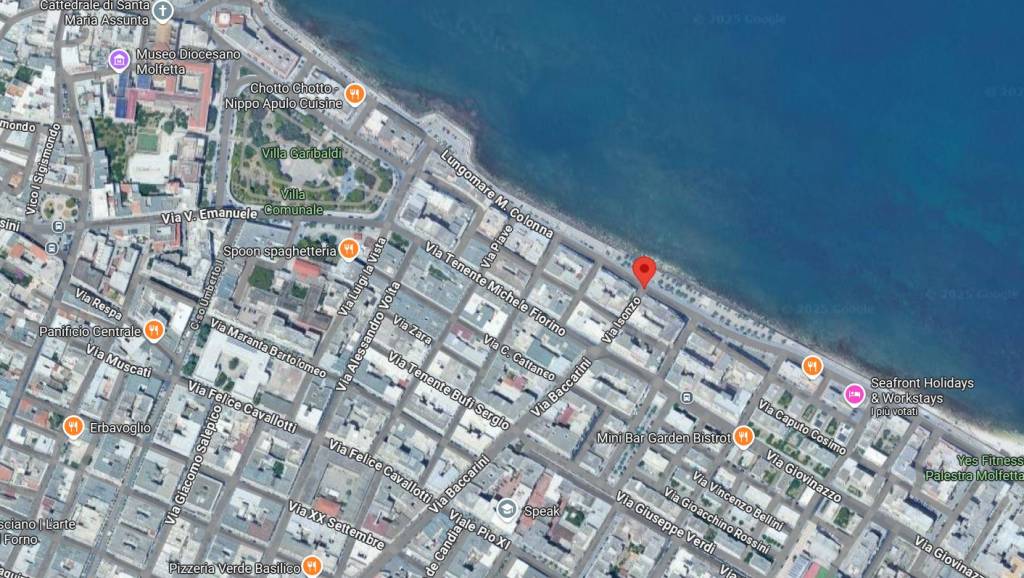Screen dimensions: 1024x578
Task: Open Museo Diocesano Molfetta marker
Action: tap(119, 60)
